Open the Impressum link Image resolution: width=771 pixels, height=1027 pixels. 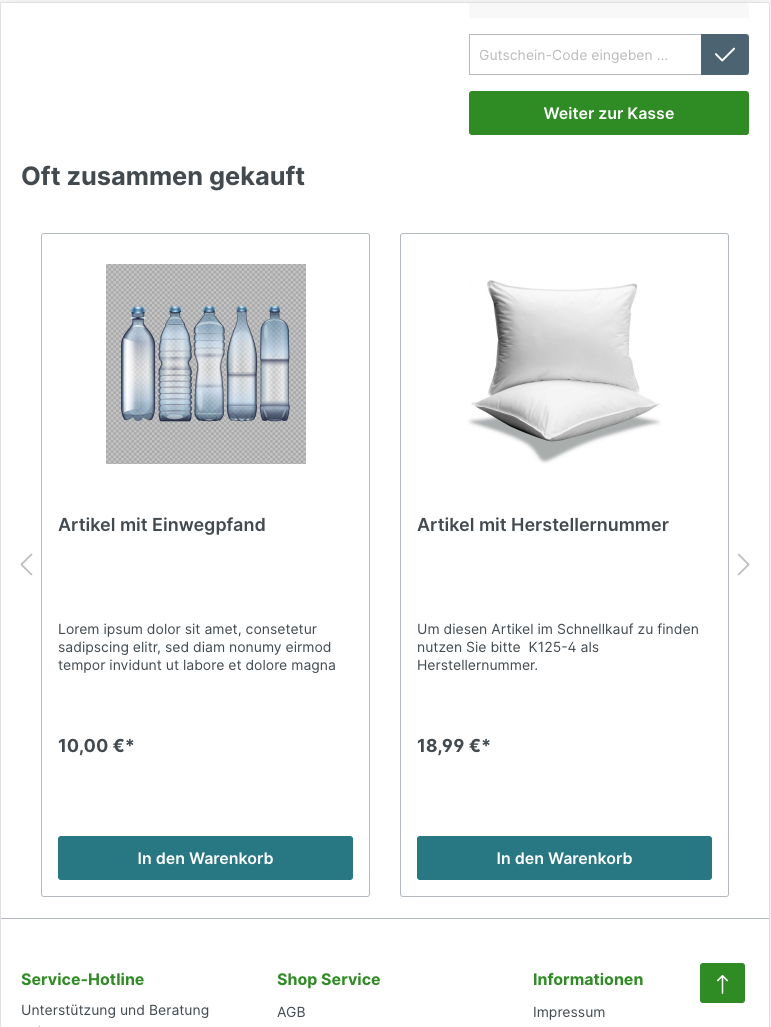coord(569,1012)
